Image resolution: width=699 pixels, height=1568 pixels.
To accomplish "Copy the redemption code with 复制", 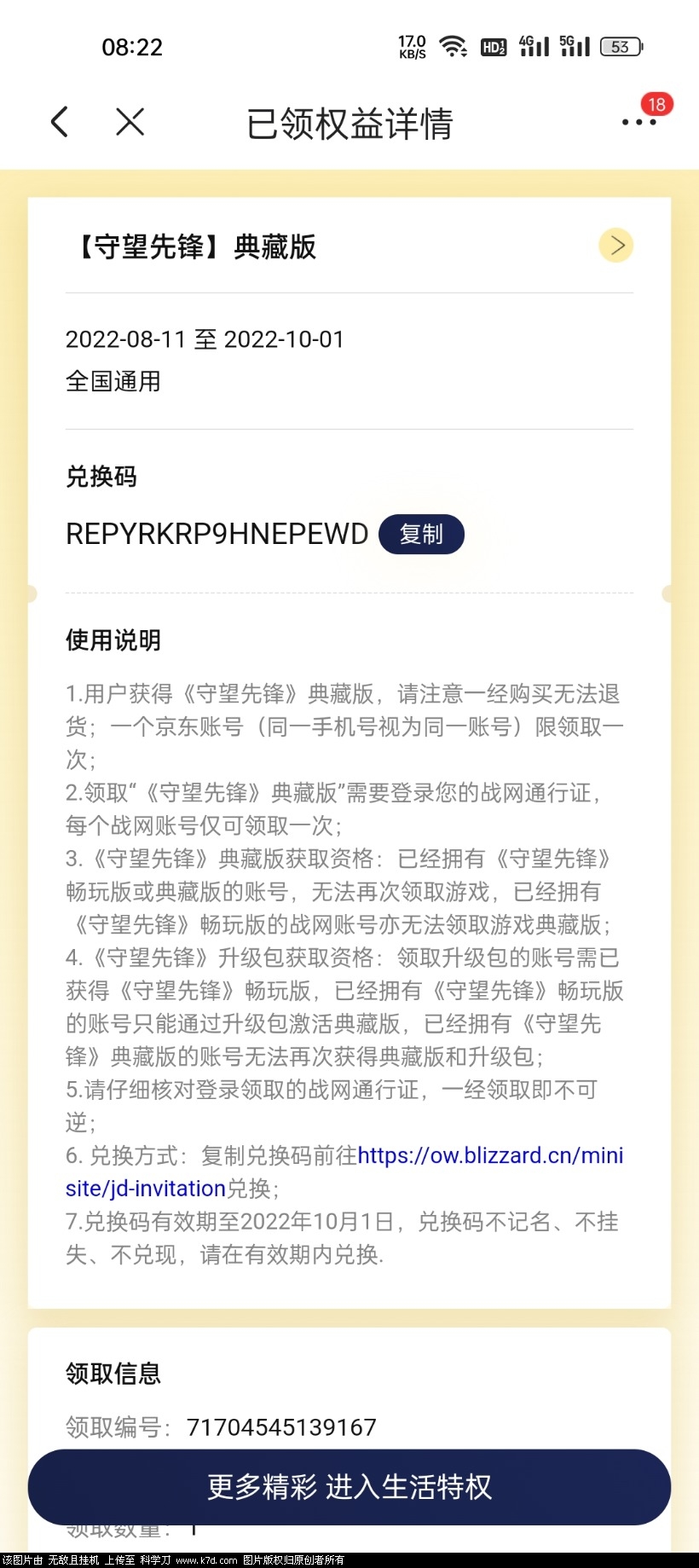I will pyautogui.click(x=421, y=535).
